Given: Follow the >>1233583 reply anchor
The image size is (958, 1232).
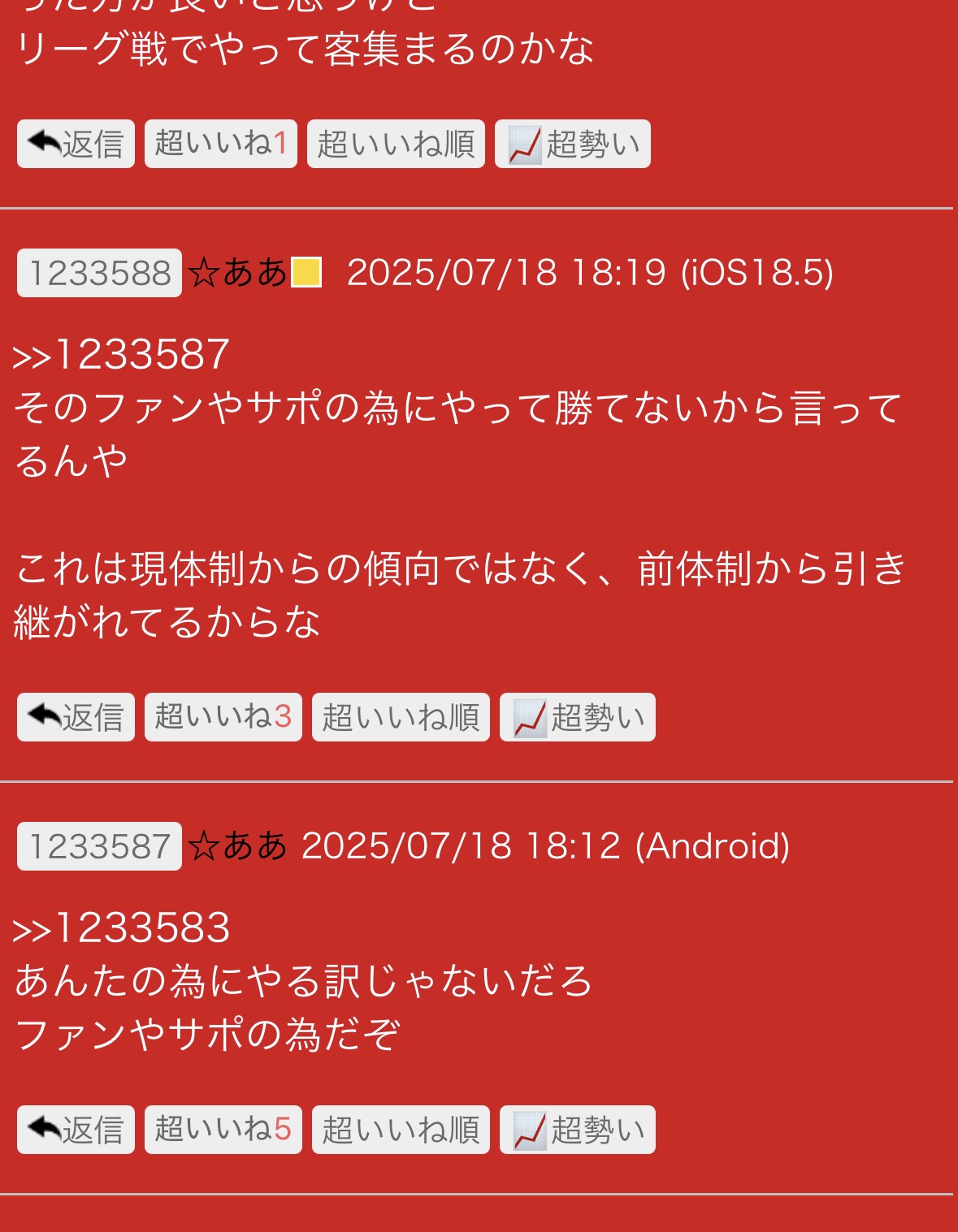Looking at the screenshot, I should (x=121, y=928).
